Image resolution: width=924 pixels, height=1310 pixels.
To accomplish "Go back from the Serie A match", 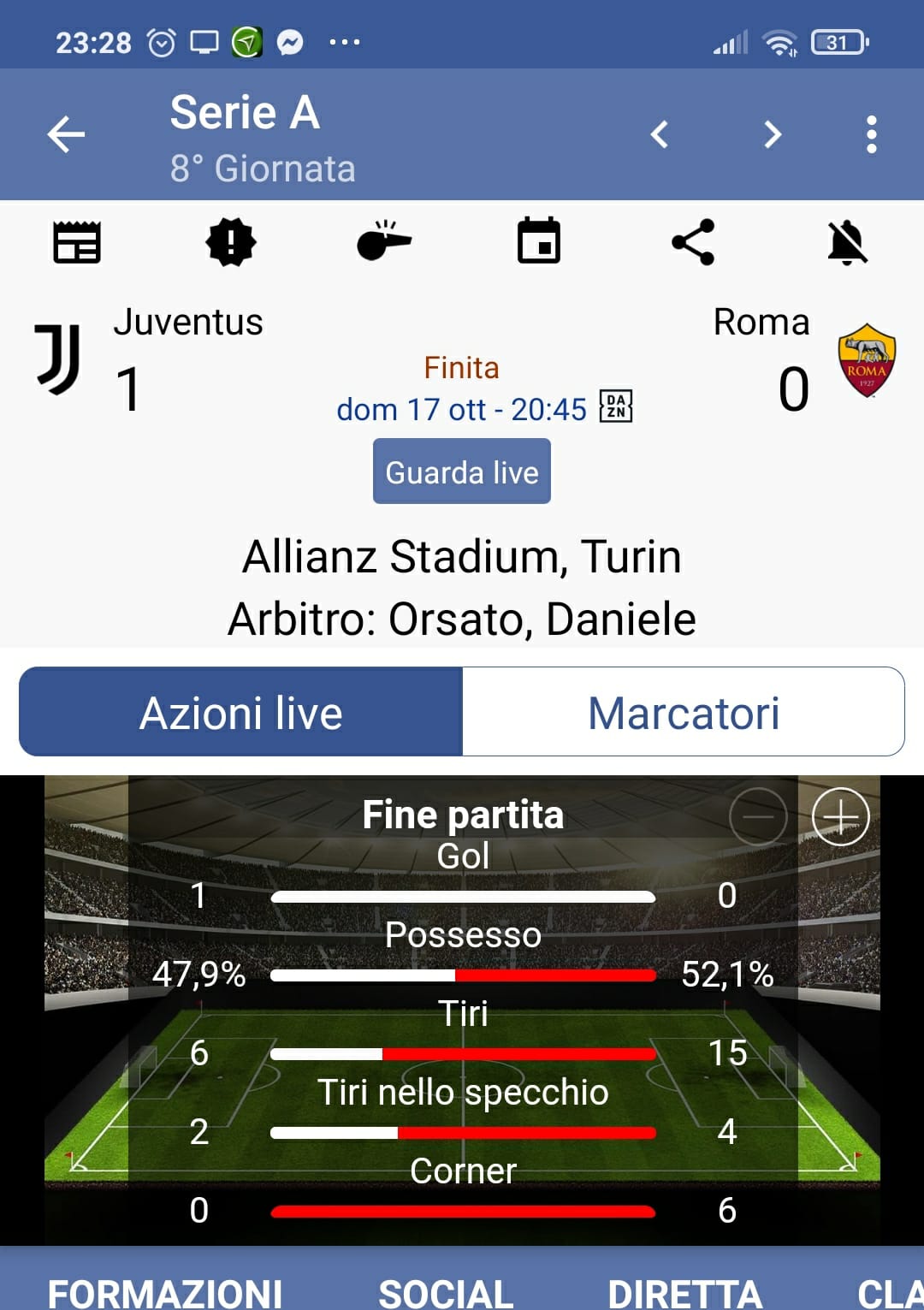I will (66, 134).
